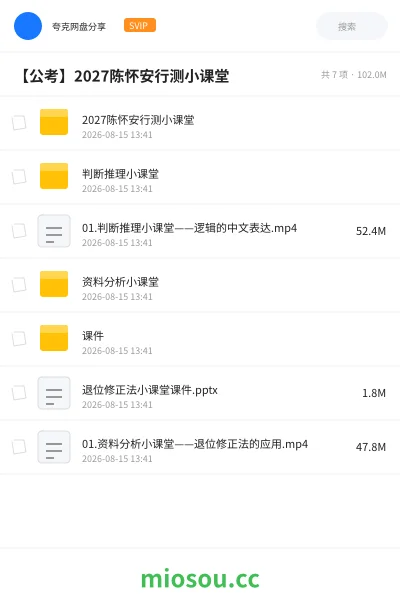Tap the 搜索 search box
The height and width of the screenshot is (600, 400).
point(351,26)
